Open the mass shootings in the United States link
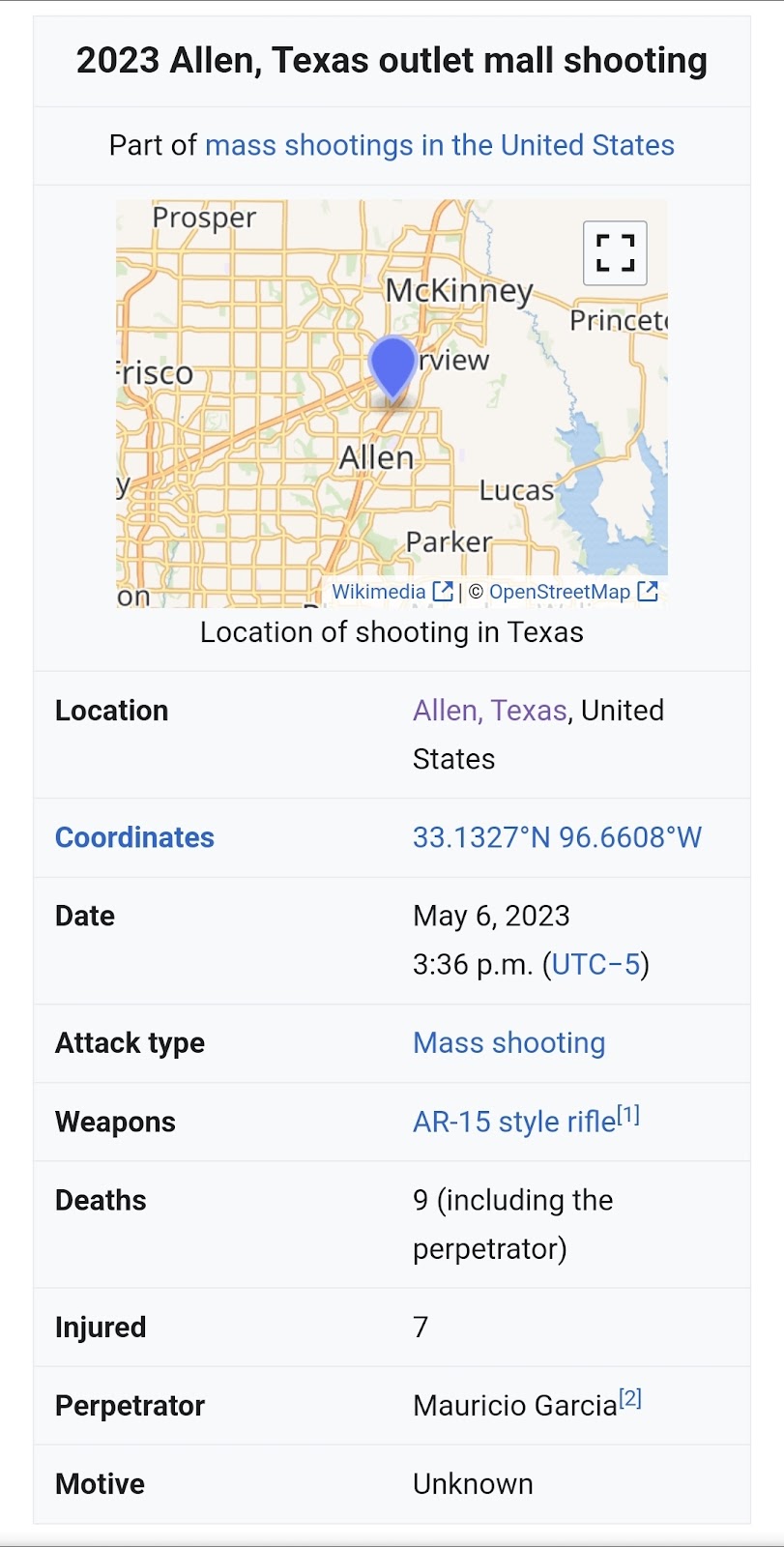 tap(439, 145)
